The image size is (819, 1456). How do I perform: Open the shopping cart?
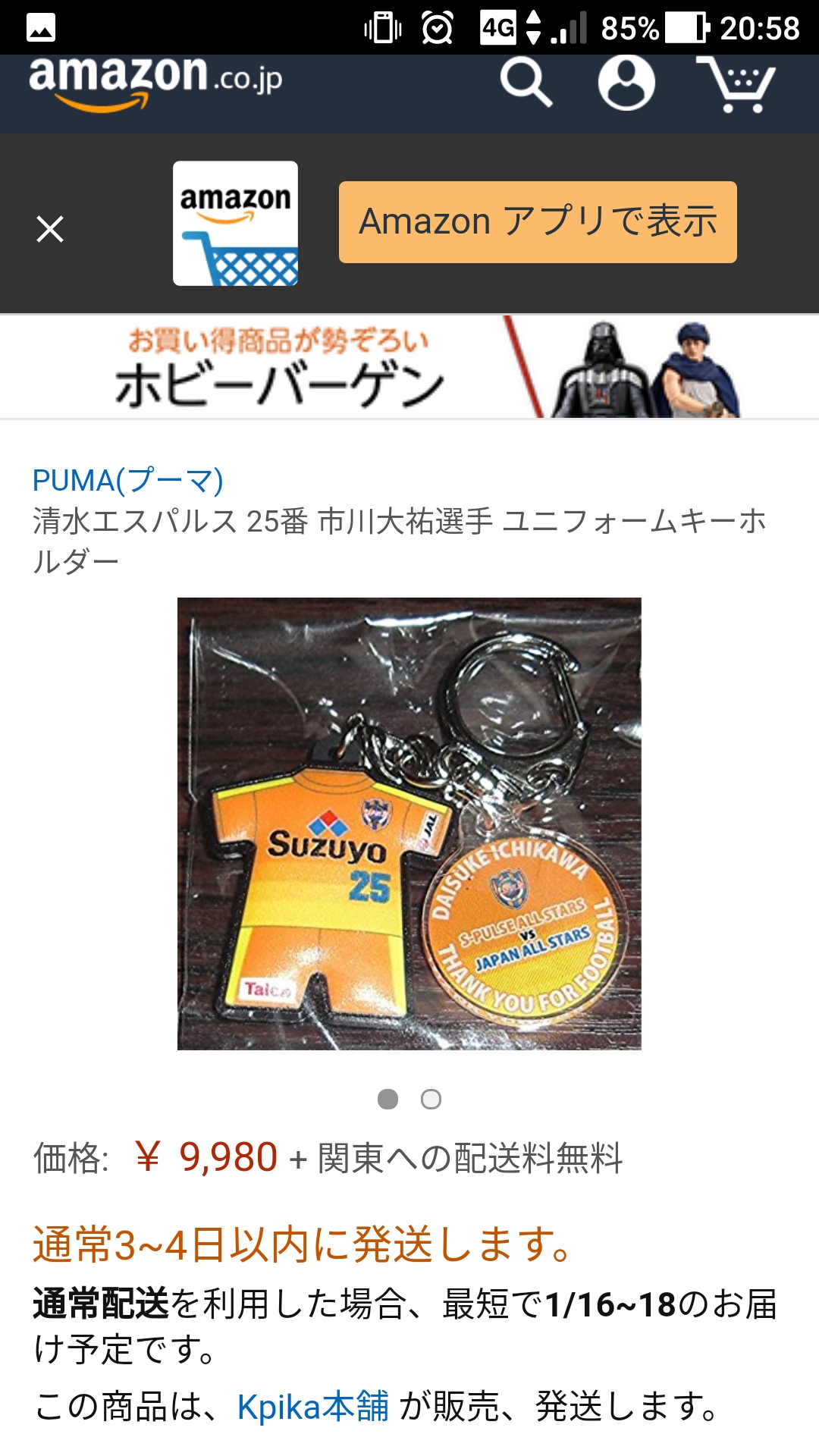(736, 85)
